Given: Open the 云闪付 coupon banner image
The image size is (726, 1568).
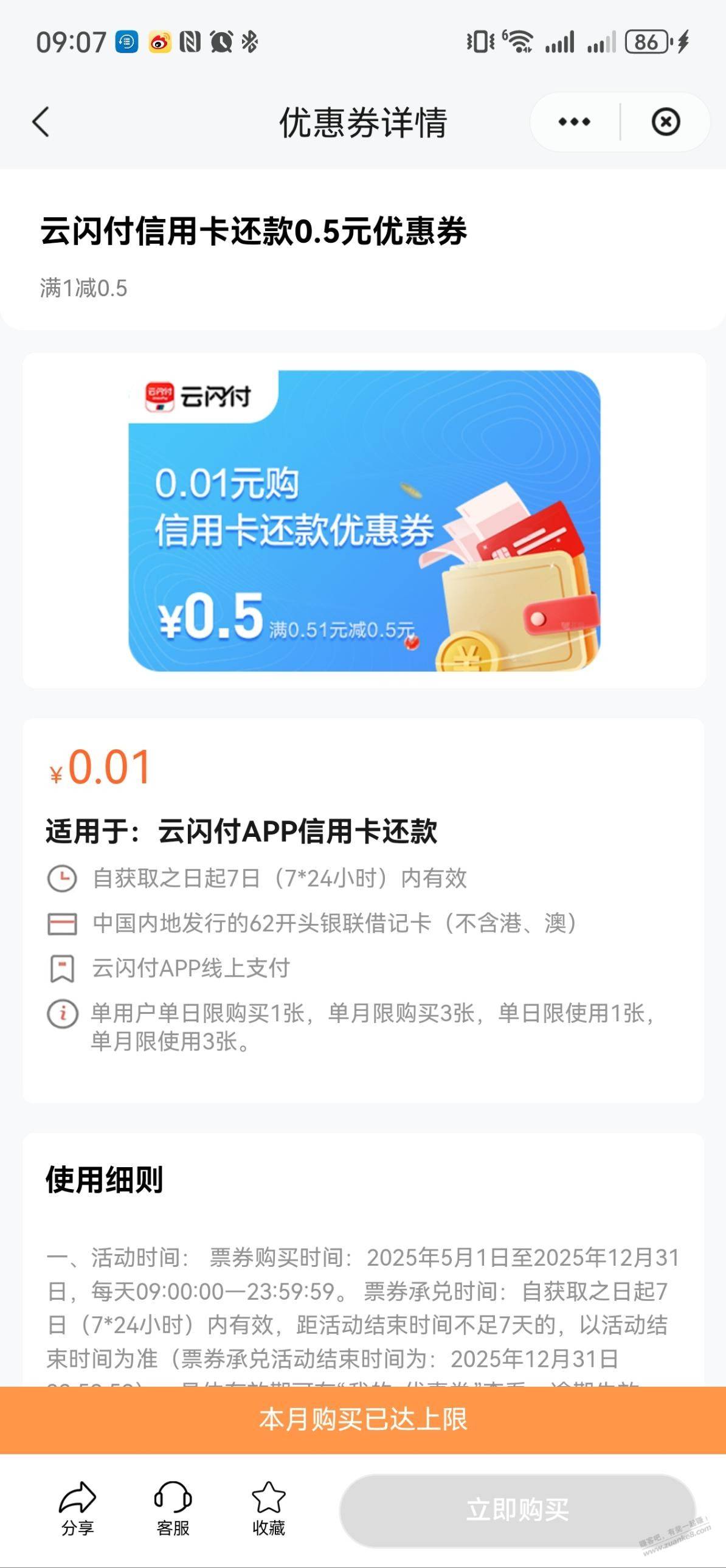Looking at the screenshot, I should (x=364, y=521).
